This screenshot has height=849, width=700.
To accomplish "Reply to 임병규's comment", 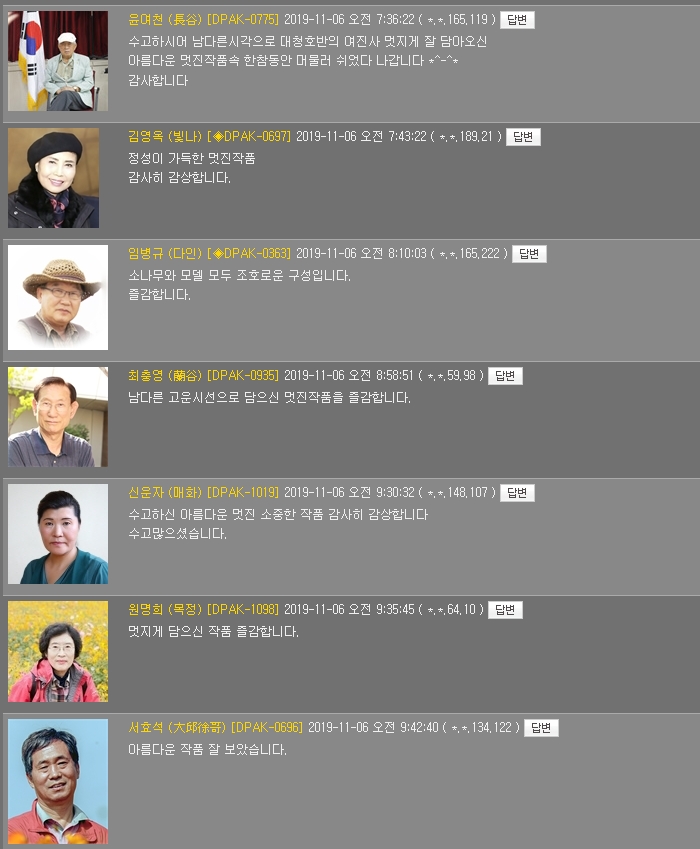I will click(529, 254).
